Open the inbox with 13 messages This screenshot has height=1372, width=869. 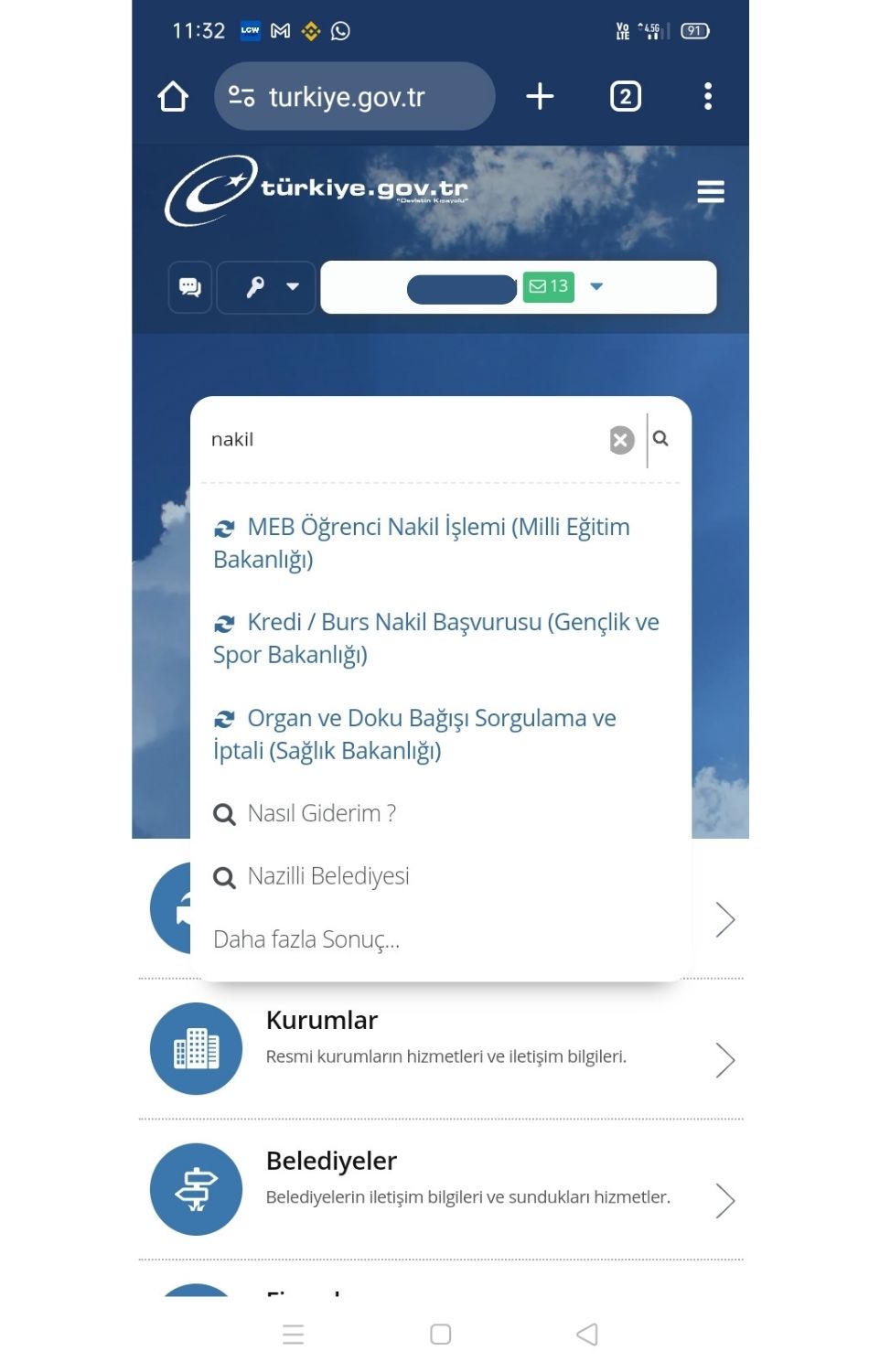pyautogui.click(x=549, y=286)
